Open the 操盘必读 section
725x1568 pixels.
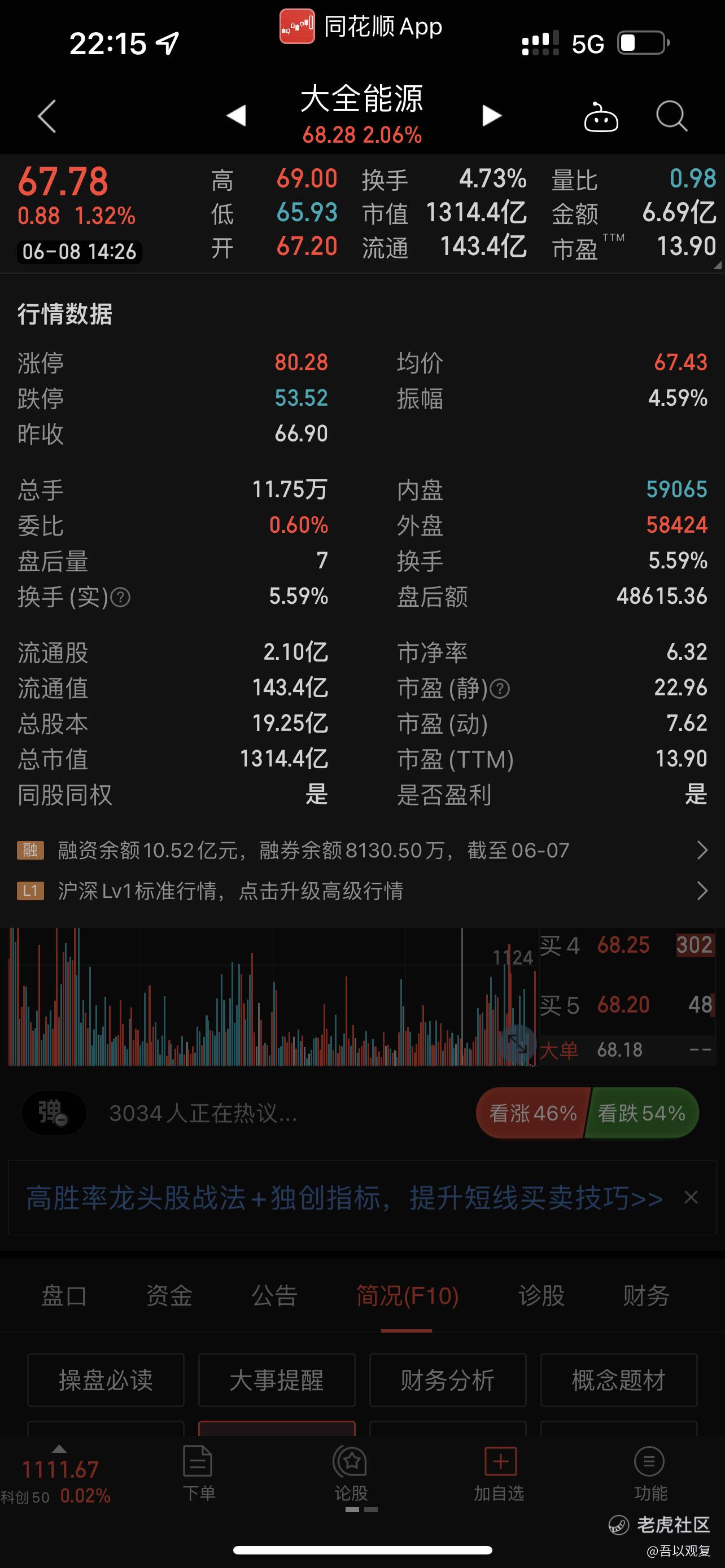(106, 1380)
